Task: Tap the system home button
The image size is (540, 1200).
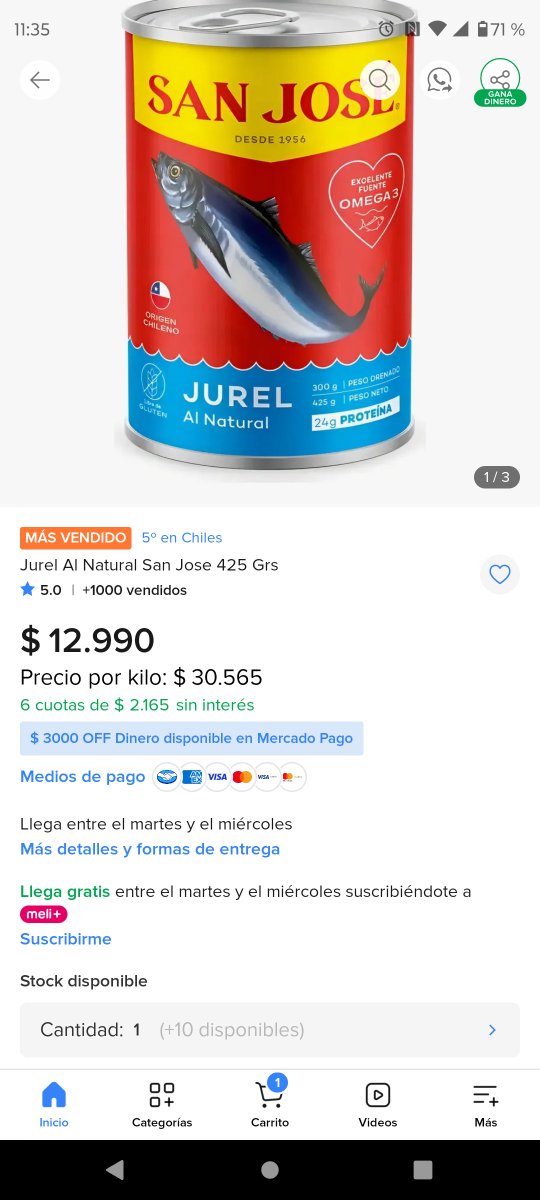Action: (x=270, y=1170)
